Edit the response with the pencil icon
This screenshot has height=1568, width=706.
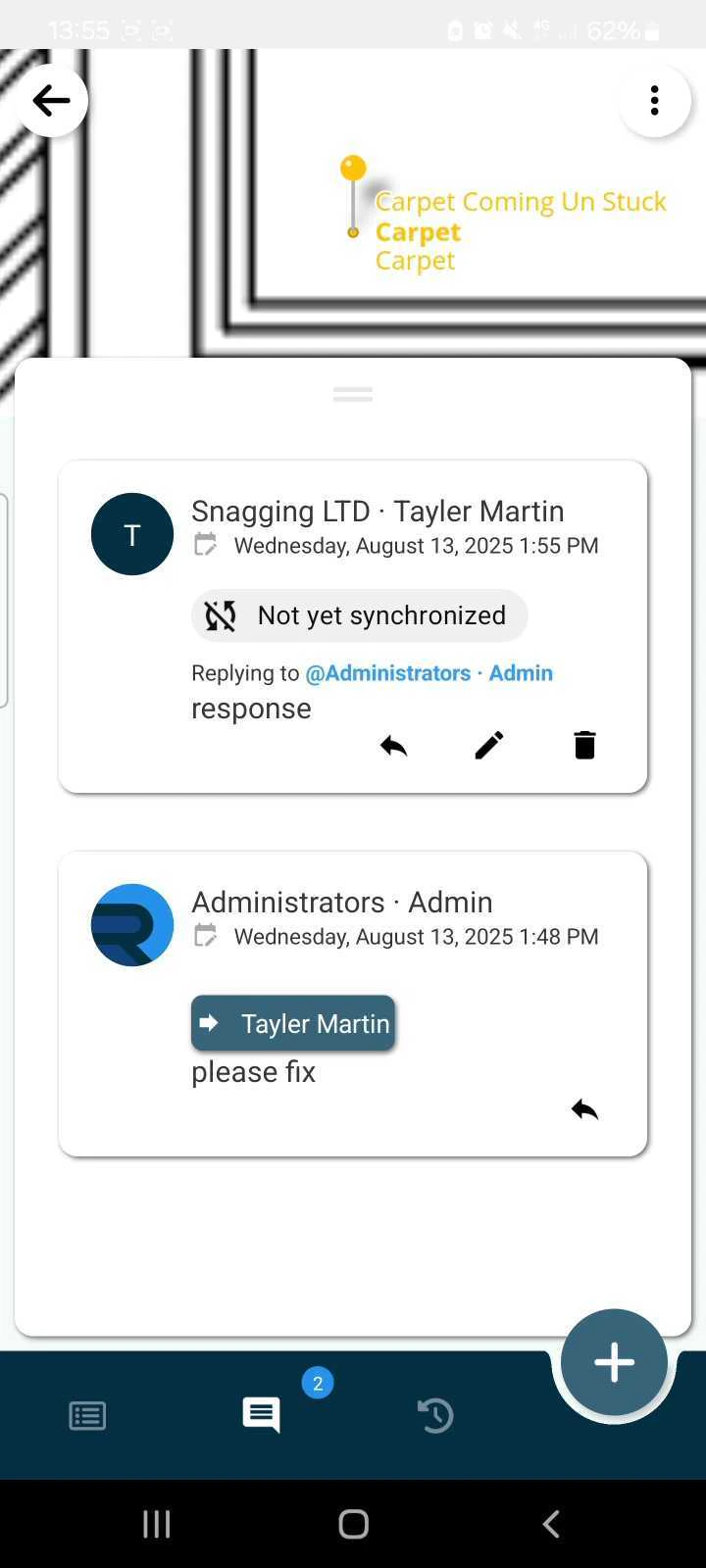pyautogui.click(x=488, y=745)
